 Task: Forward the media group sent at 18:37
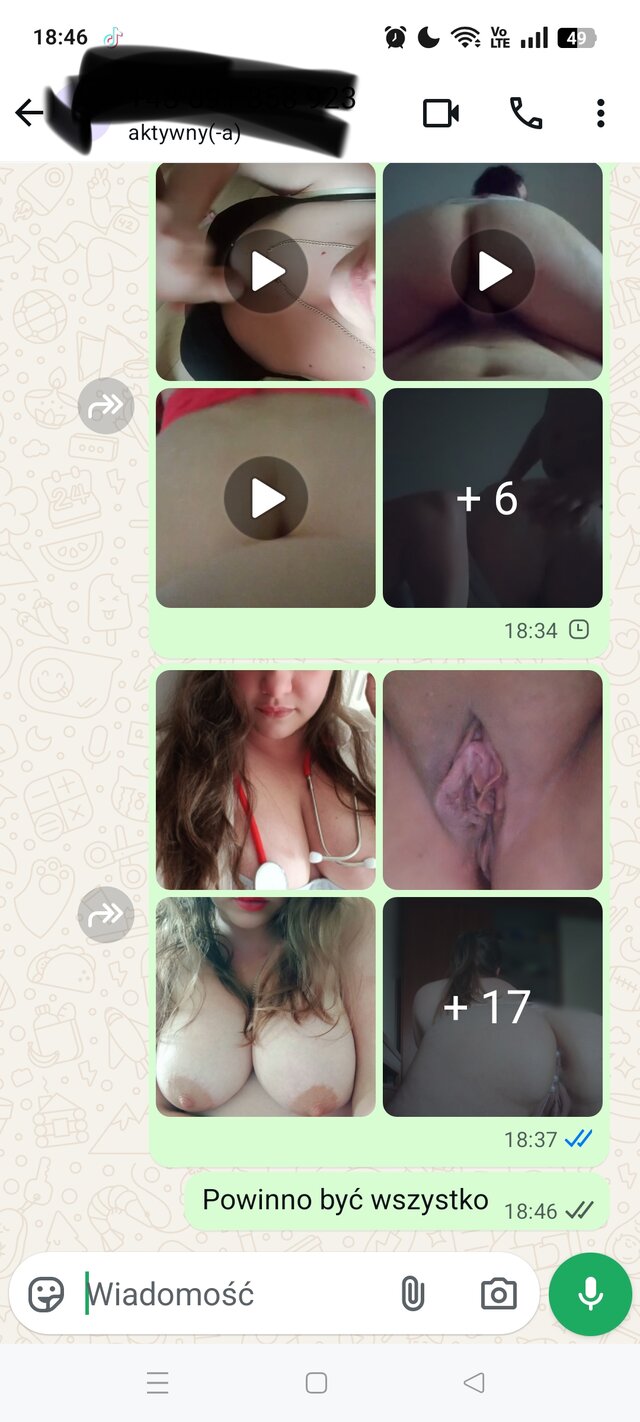(105, 914)
